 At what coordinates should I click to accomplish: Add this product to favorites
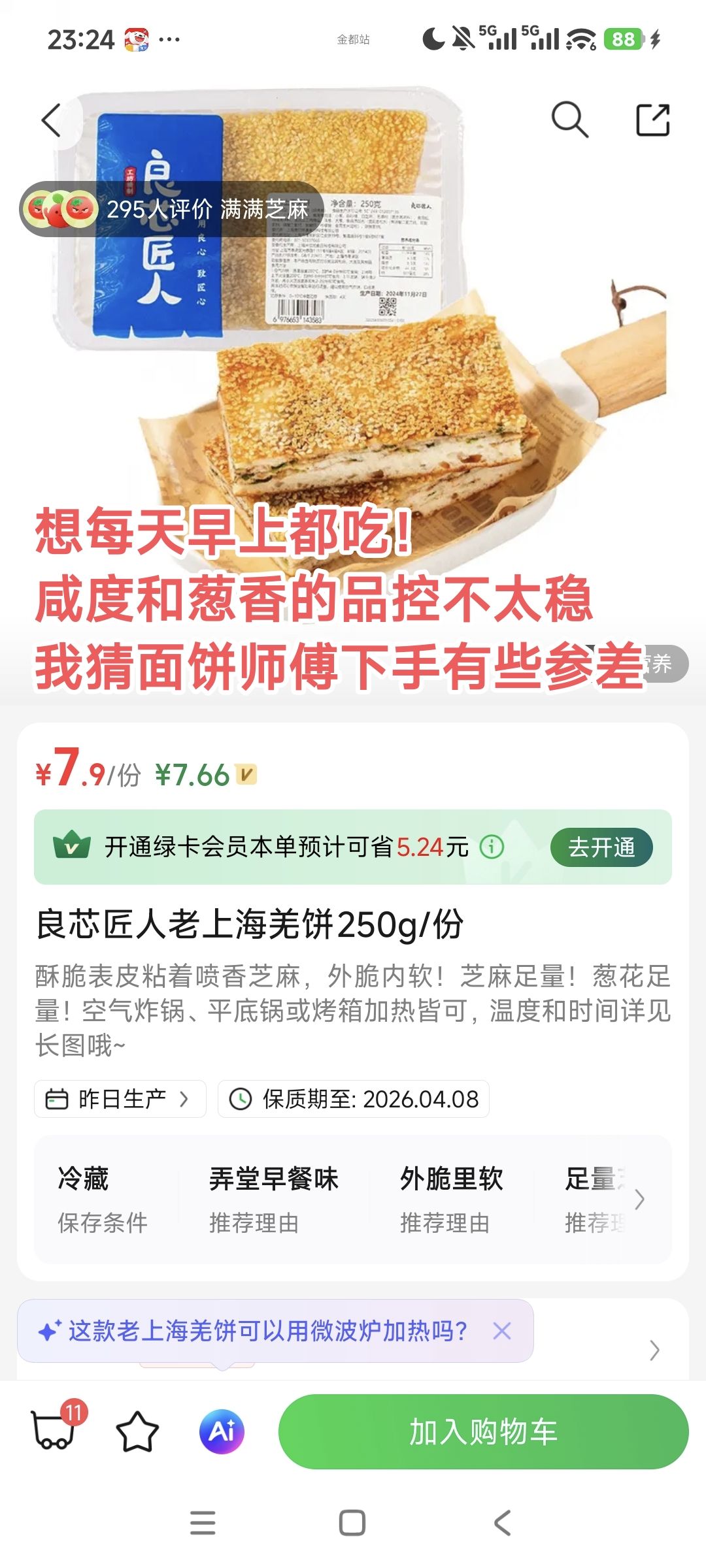pyautogui.click(x=137, y=1432)
